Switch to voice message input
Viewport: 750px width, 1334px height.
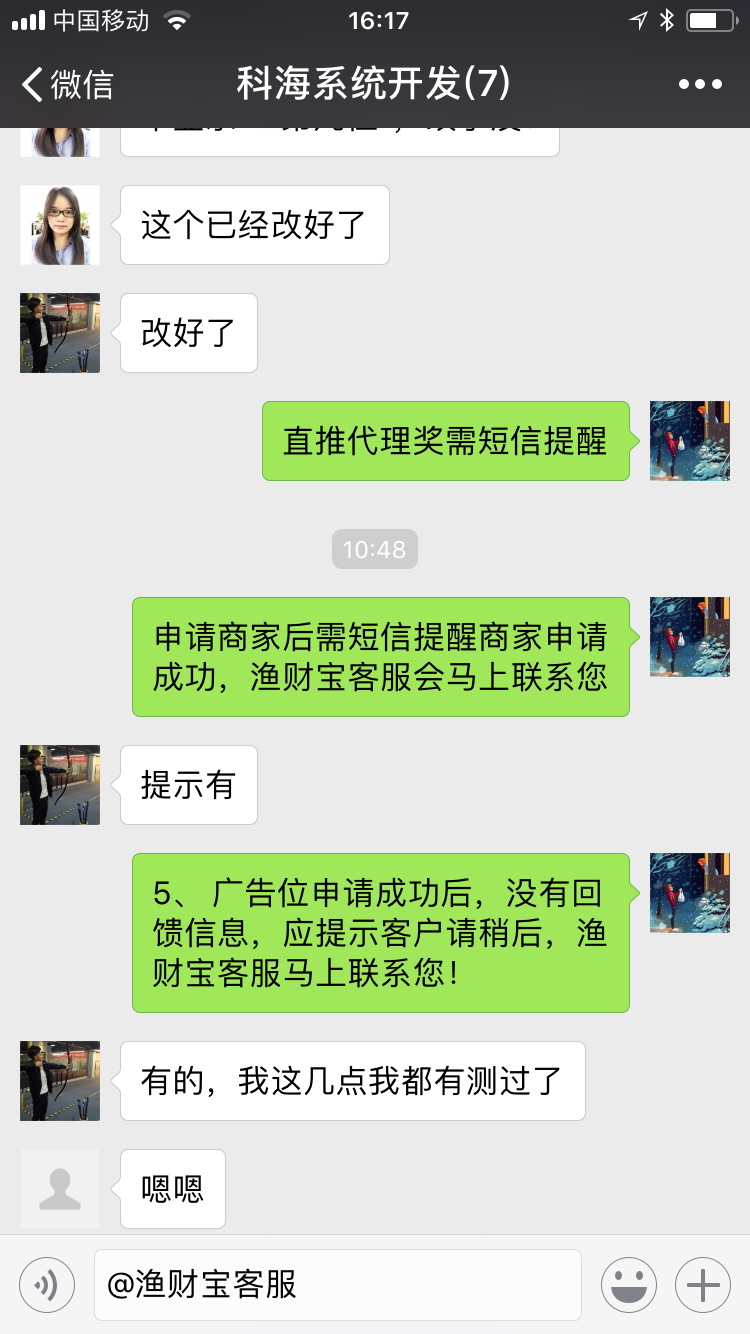coord(47,1284)
